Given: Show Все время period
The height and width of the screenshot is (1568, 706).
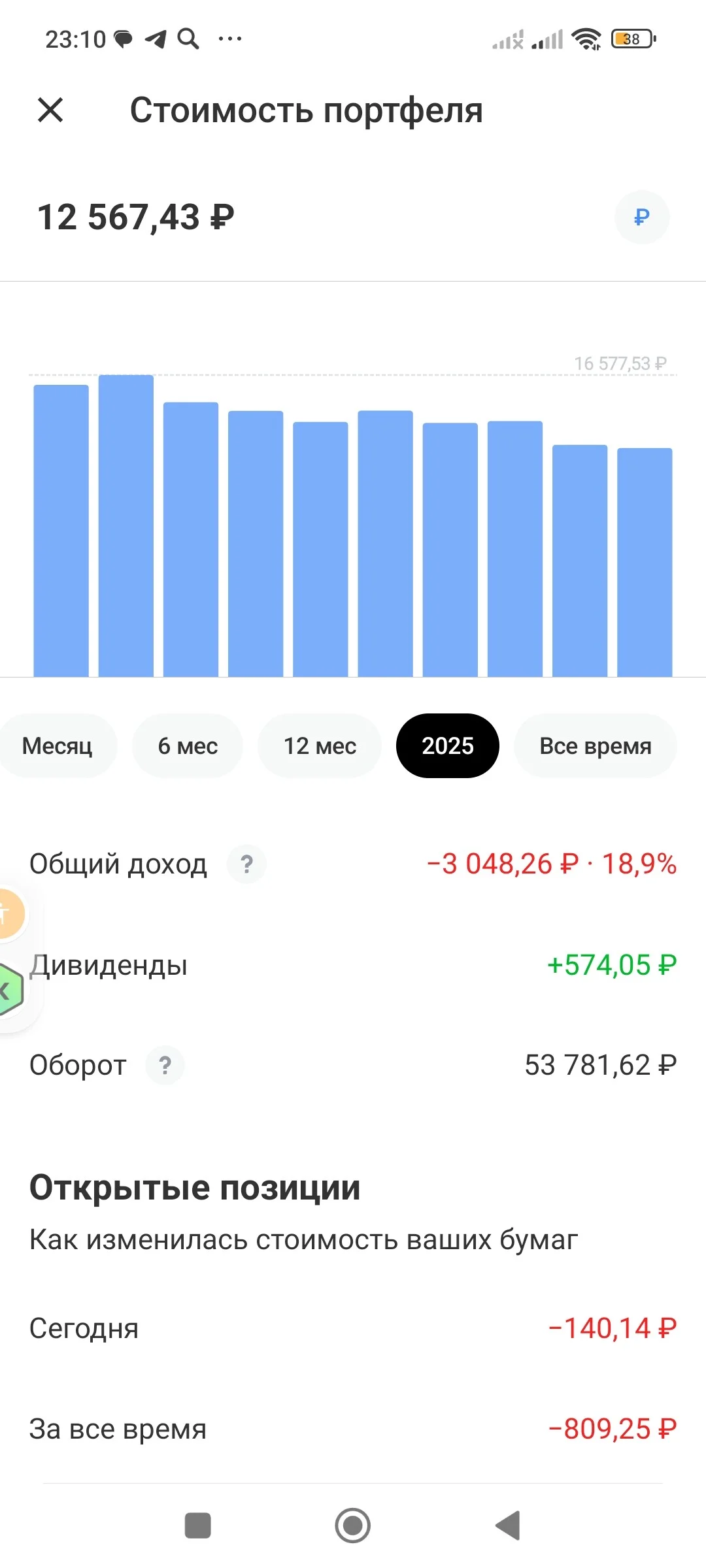Looking at the screenshot, I should pos(596,745).
